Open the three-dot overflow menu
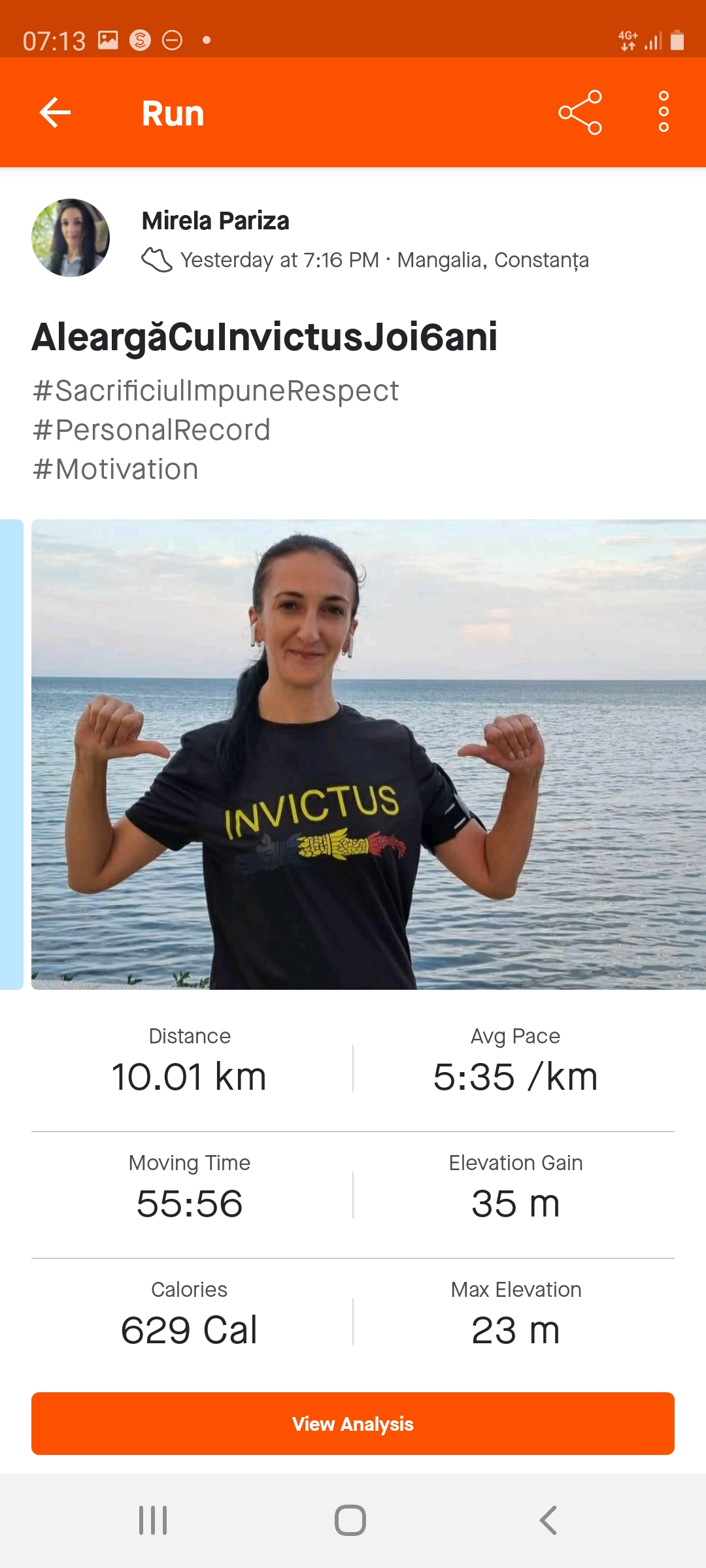 tap(664, 112)
